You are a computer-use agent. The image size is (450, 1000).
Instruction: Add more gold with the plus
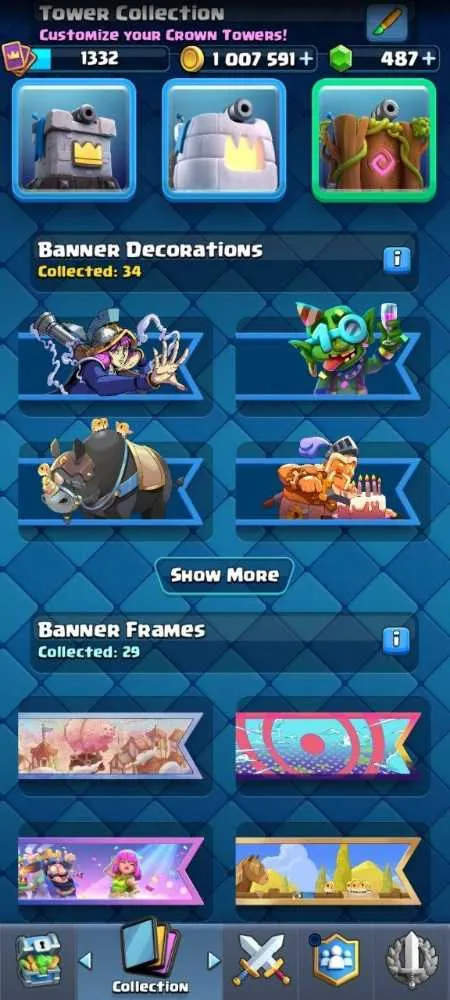pyautogui.click(x=307, y=59)
